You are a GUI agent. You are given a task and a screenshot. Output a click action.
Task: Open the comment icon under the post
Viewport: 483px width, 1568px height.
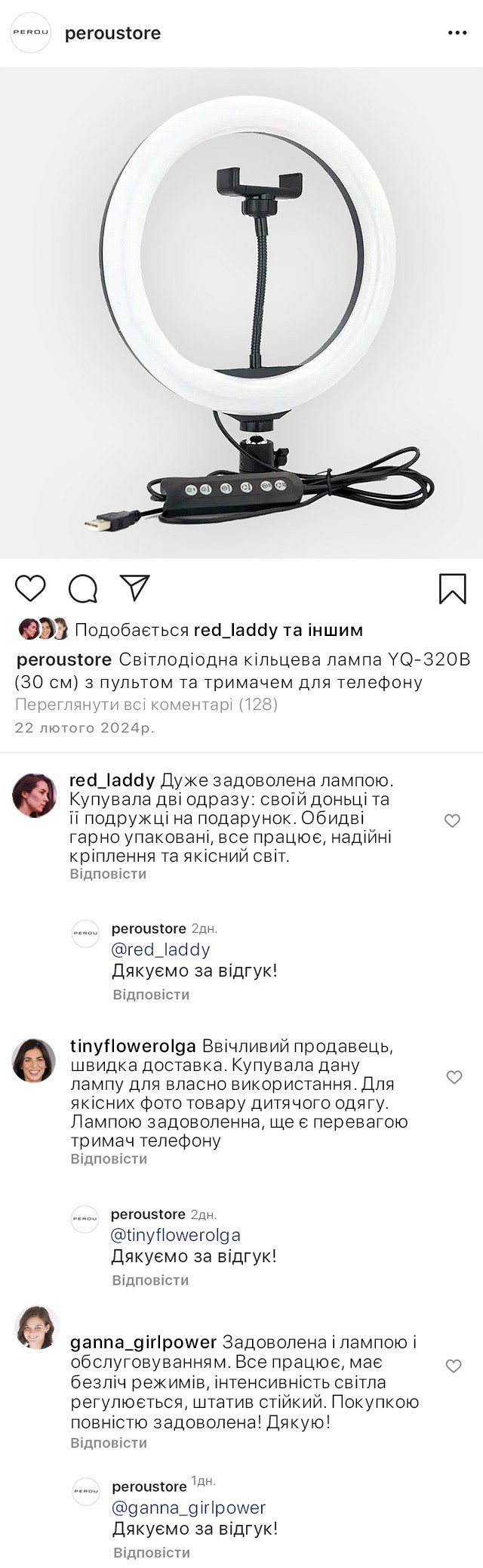point(82,588)
